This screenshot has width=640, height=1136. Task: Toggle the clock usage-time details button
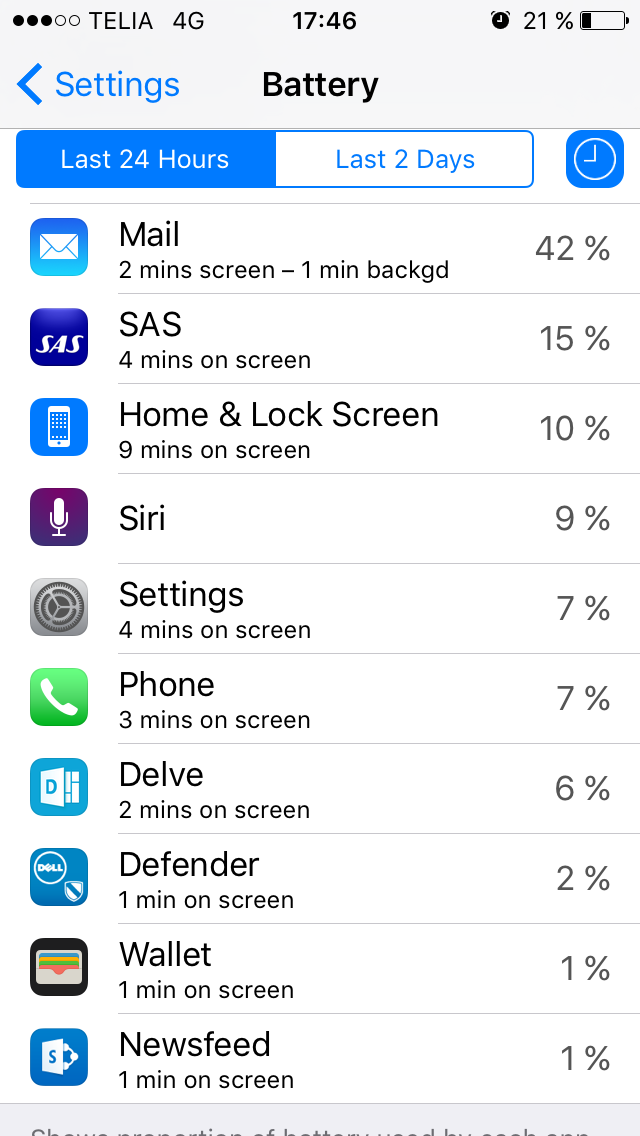point(594,159)
